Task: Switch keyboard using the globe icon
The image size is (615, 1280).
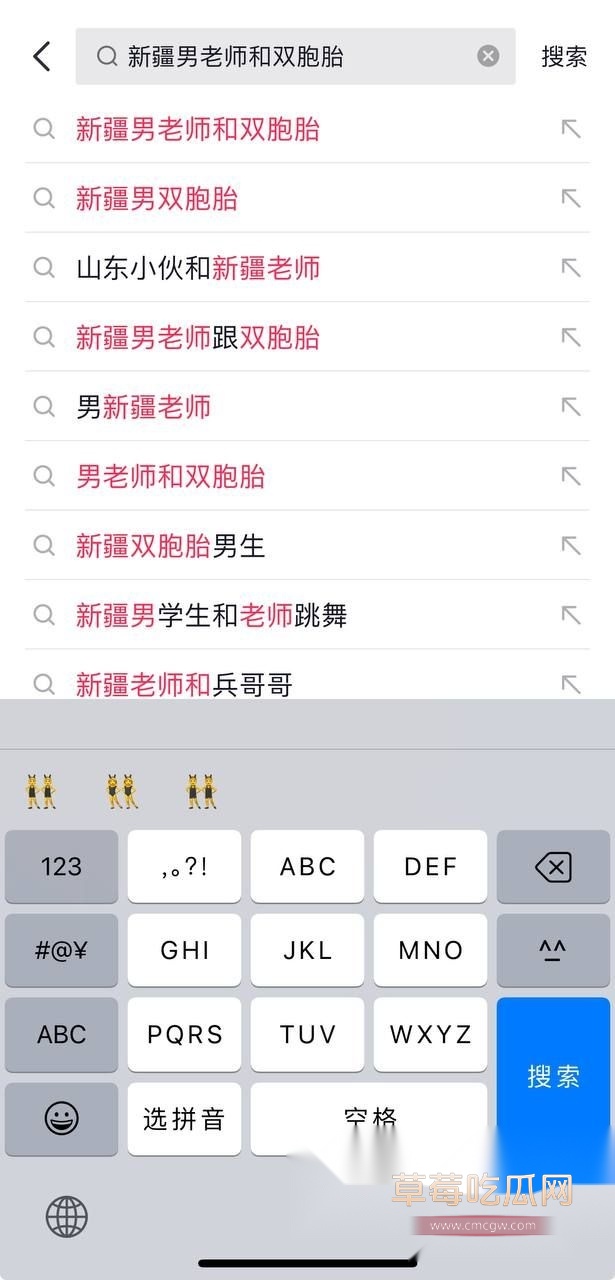Action: pyautogui.click(x=67, y=1217)
